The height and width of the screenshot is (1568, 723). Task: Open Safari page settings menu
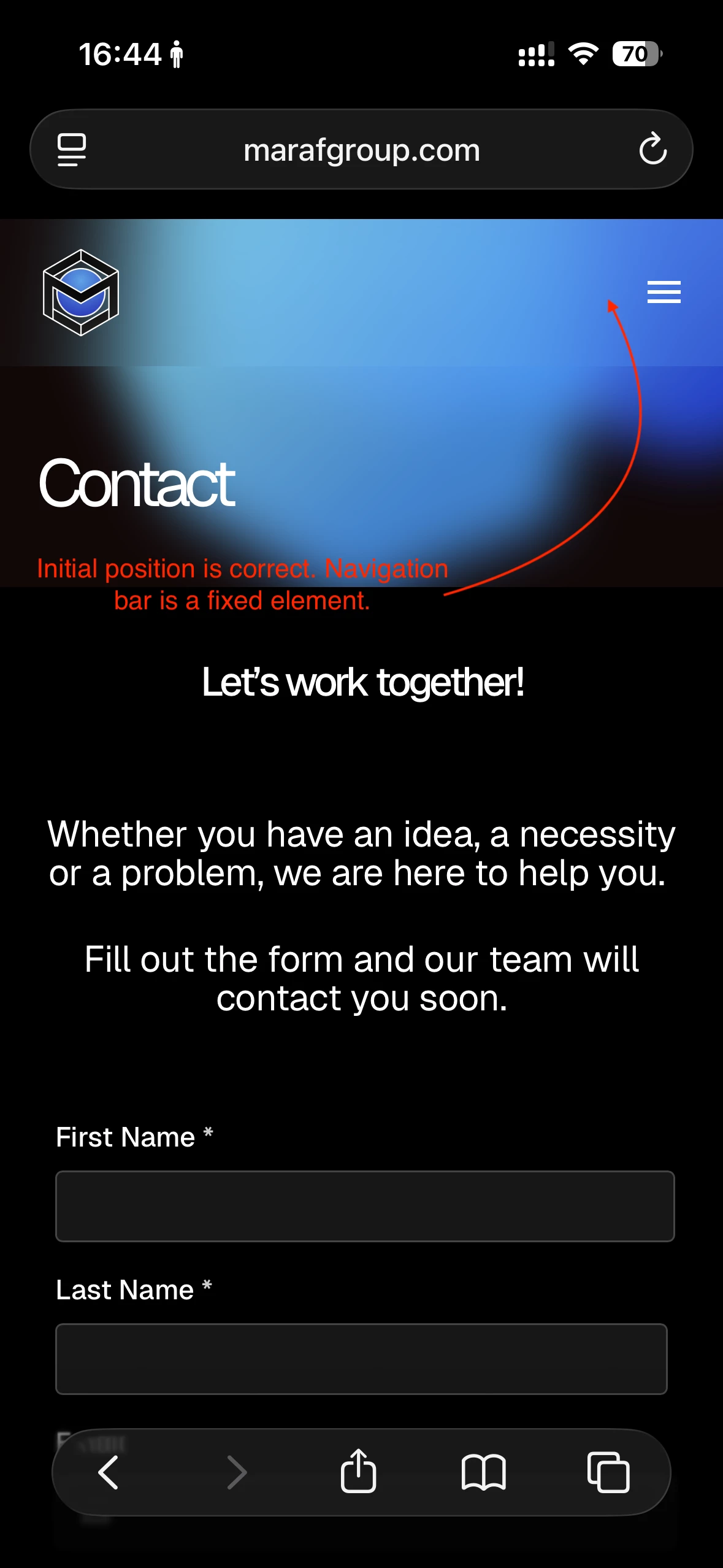[x=72, y=150]
